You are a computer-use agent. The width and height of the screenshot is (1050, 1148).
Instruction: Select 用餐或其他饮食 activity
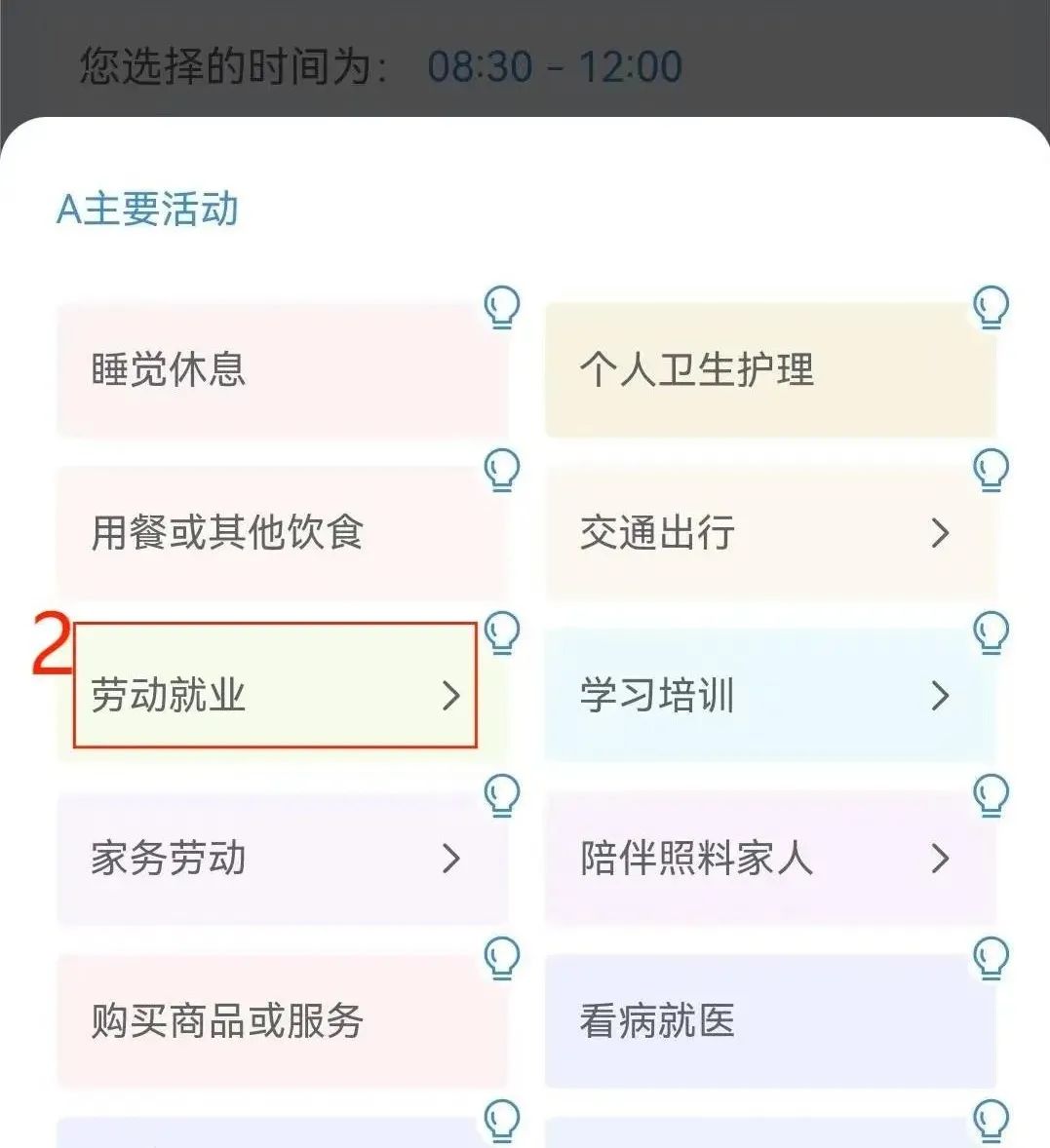(x=281, y=533)
